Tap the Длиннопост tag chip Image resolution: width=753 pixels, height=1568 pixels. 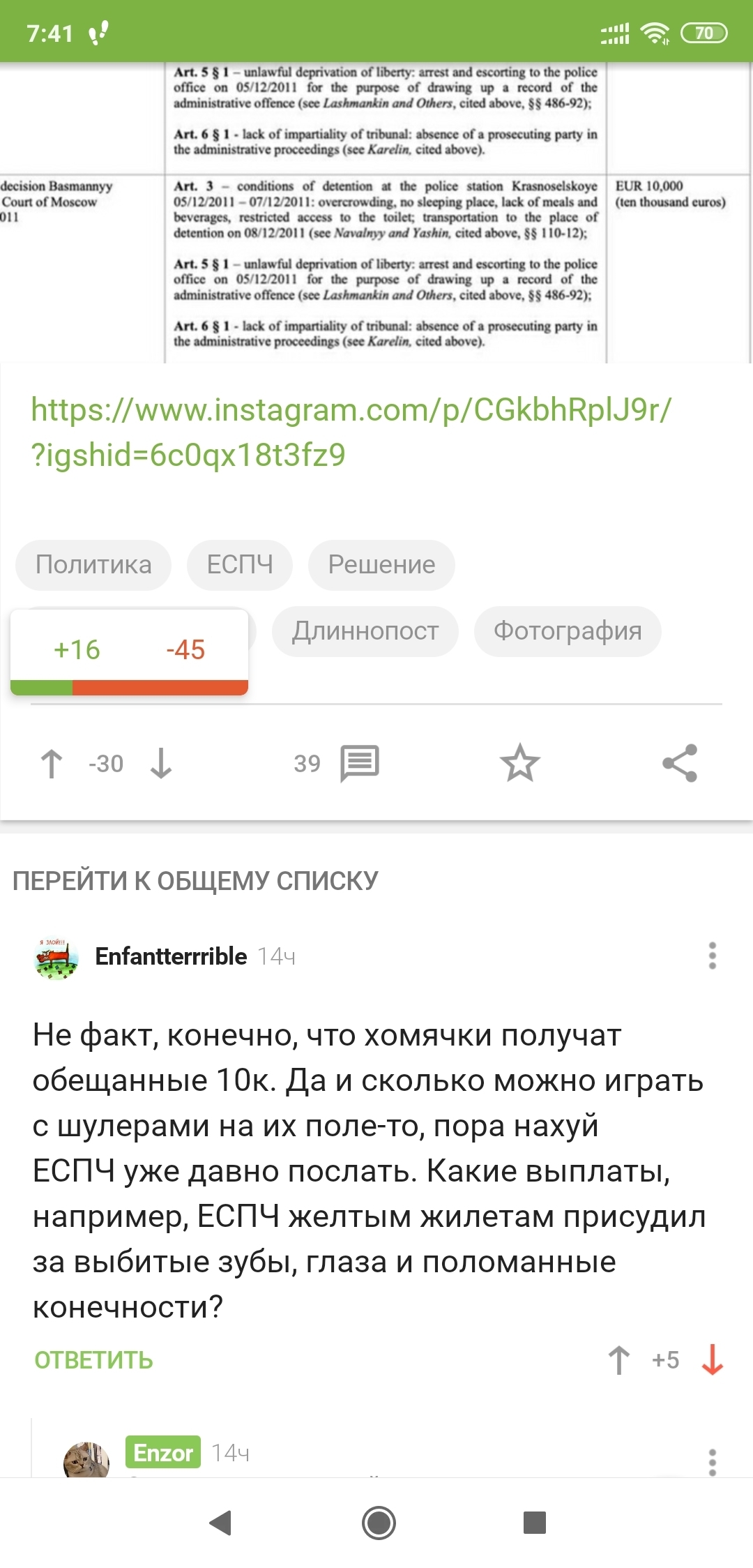(x=365, y=631)
